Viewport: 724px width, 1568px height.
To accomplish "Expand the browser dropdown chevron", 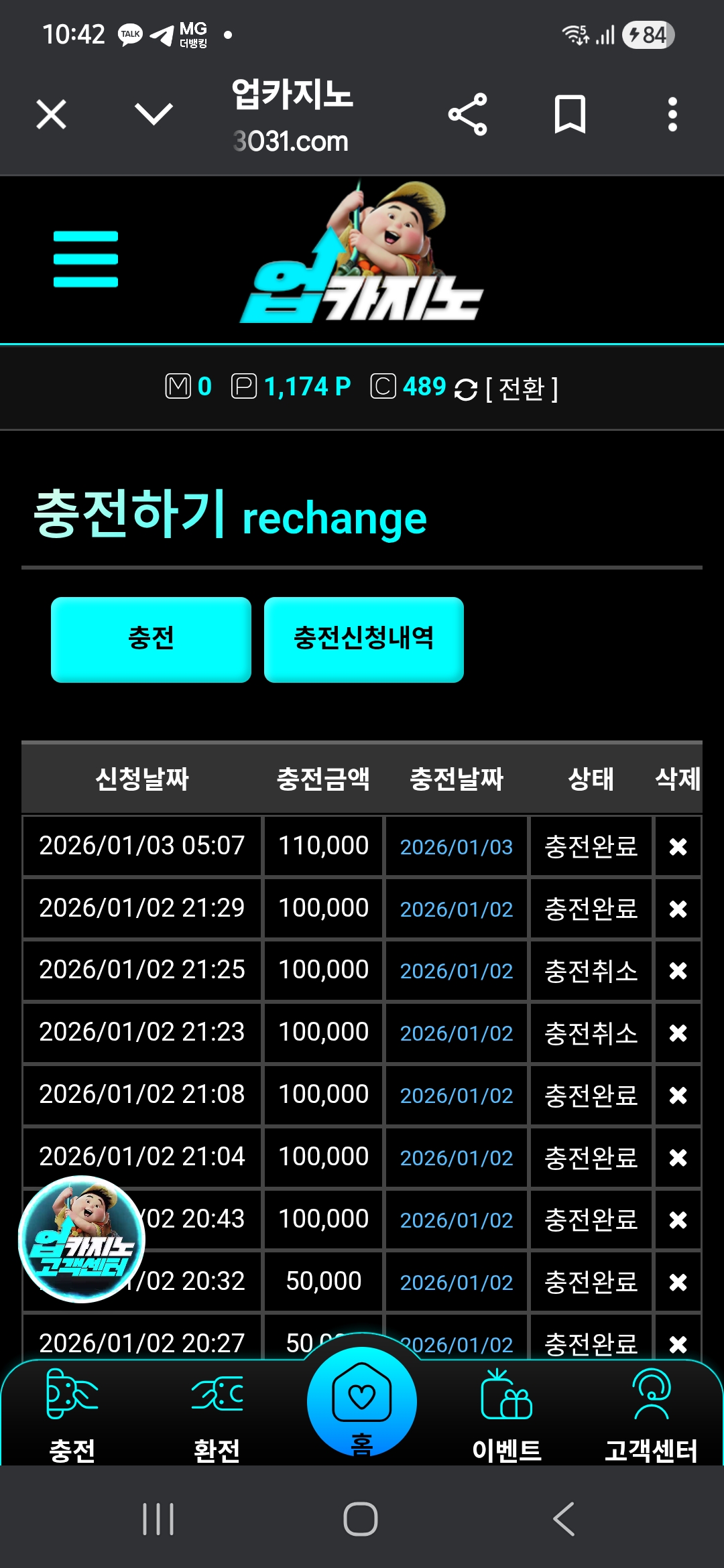I will (154, 114).
